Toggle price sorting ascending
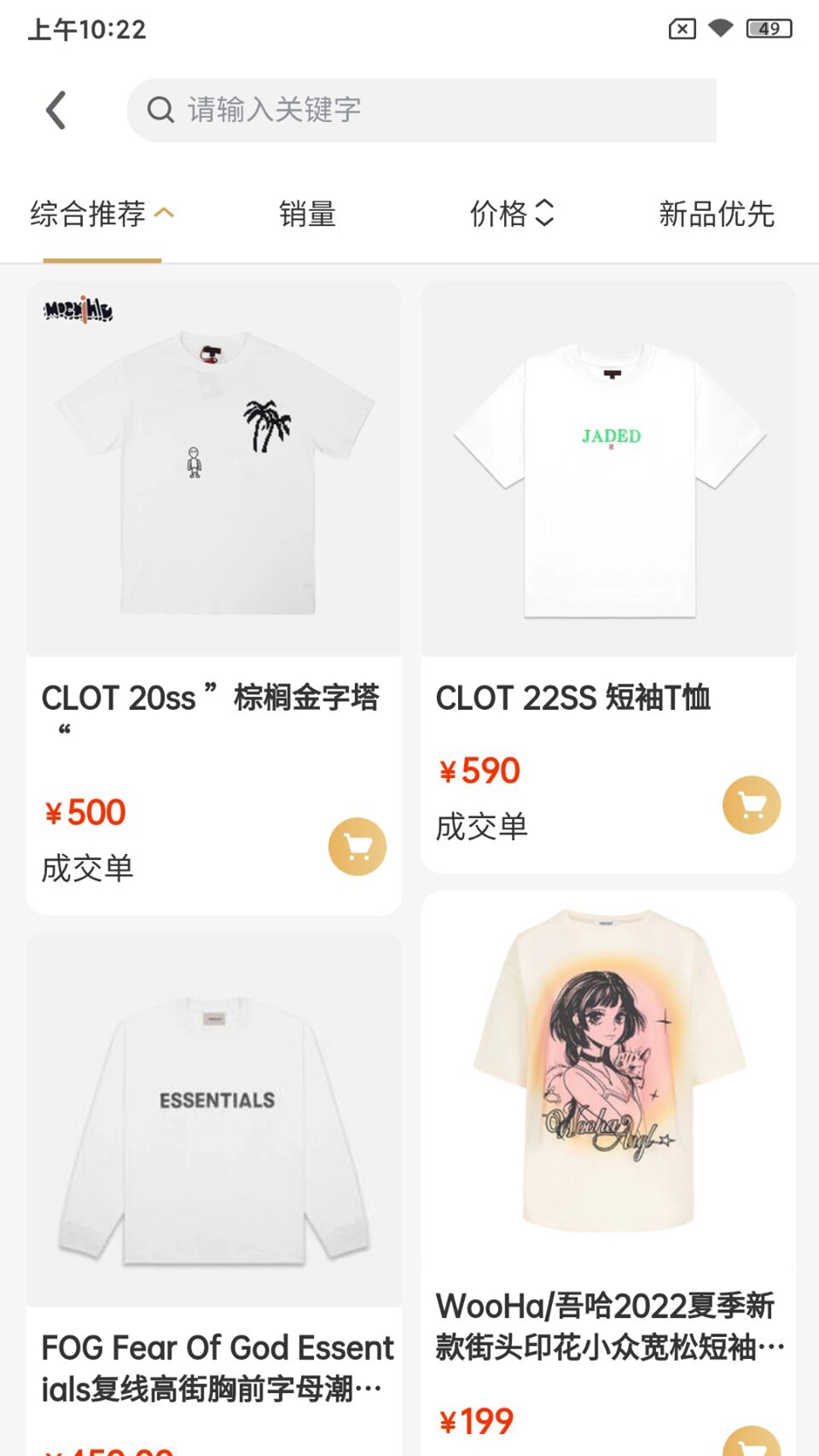Viewport: 819px width, 1456px height. pyautogui.click(x=544, y=206)
